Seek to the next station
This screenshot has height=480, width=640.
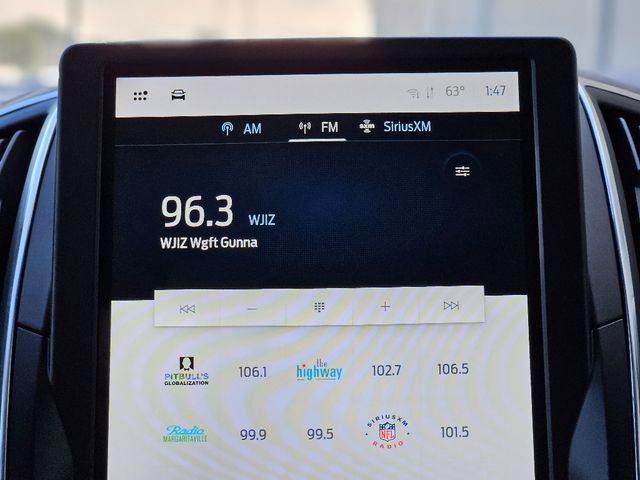tap(451, 305)
